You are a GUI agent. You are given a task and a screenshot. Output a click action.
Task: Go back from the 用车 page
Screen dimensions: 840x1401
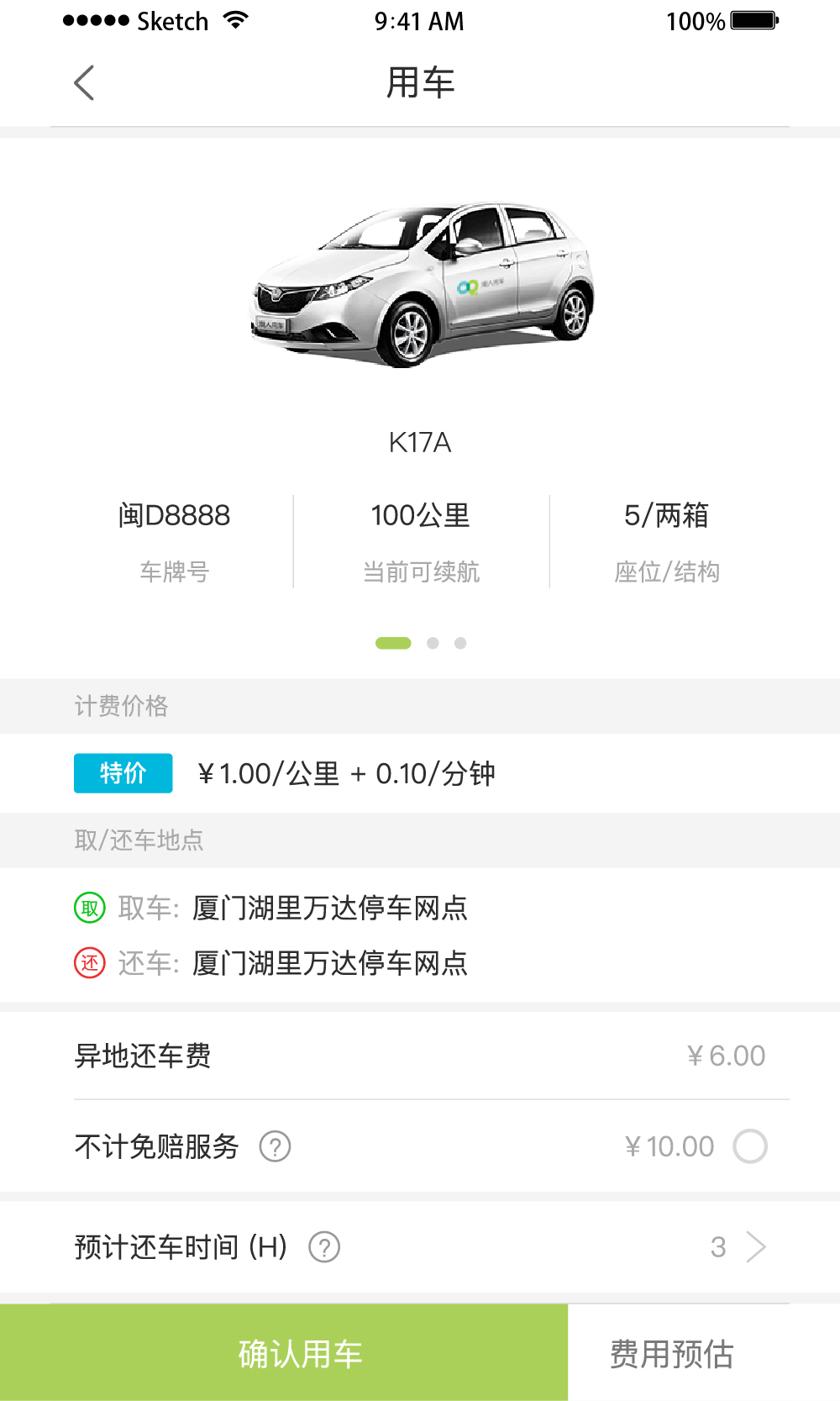[x=84, y=82]
